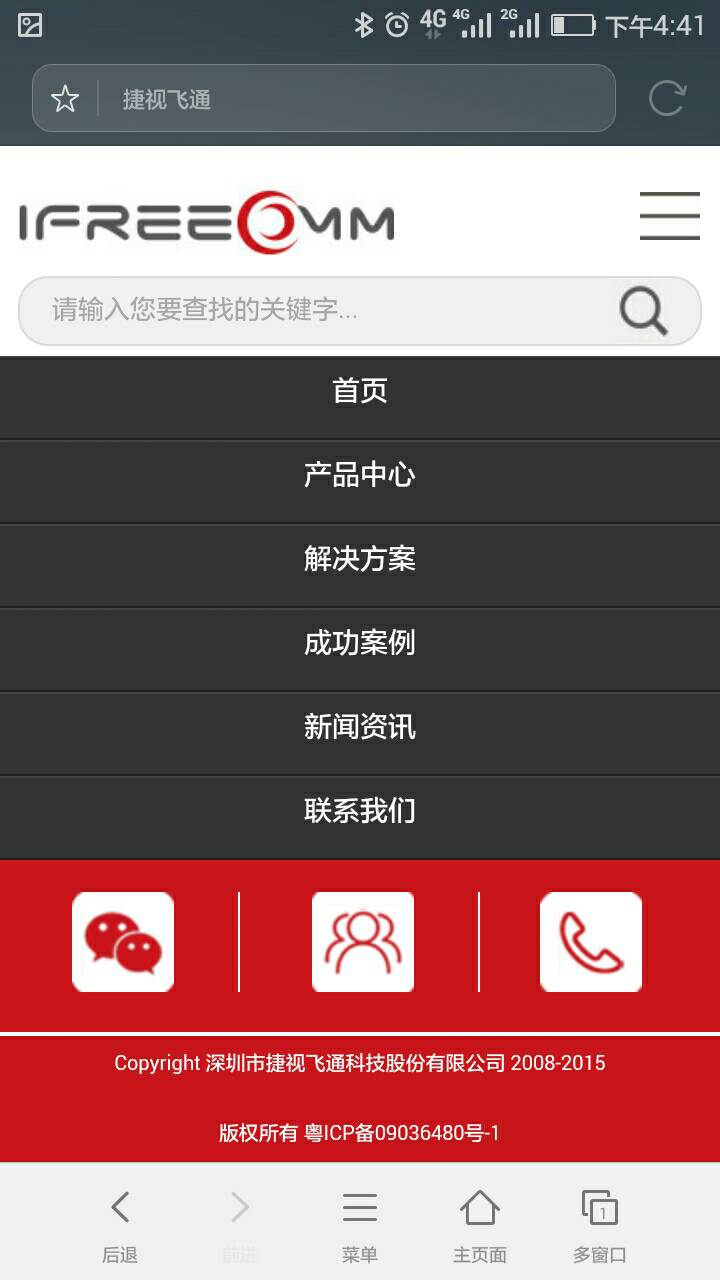The image size is (720, 1280).
Task: Tap the magnifier search icon
Action: point(643,310)
